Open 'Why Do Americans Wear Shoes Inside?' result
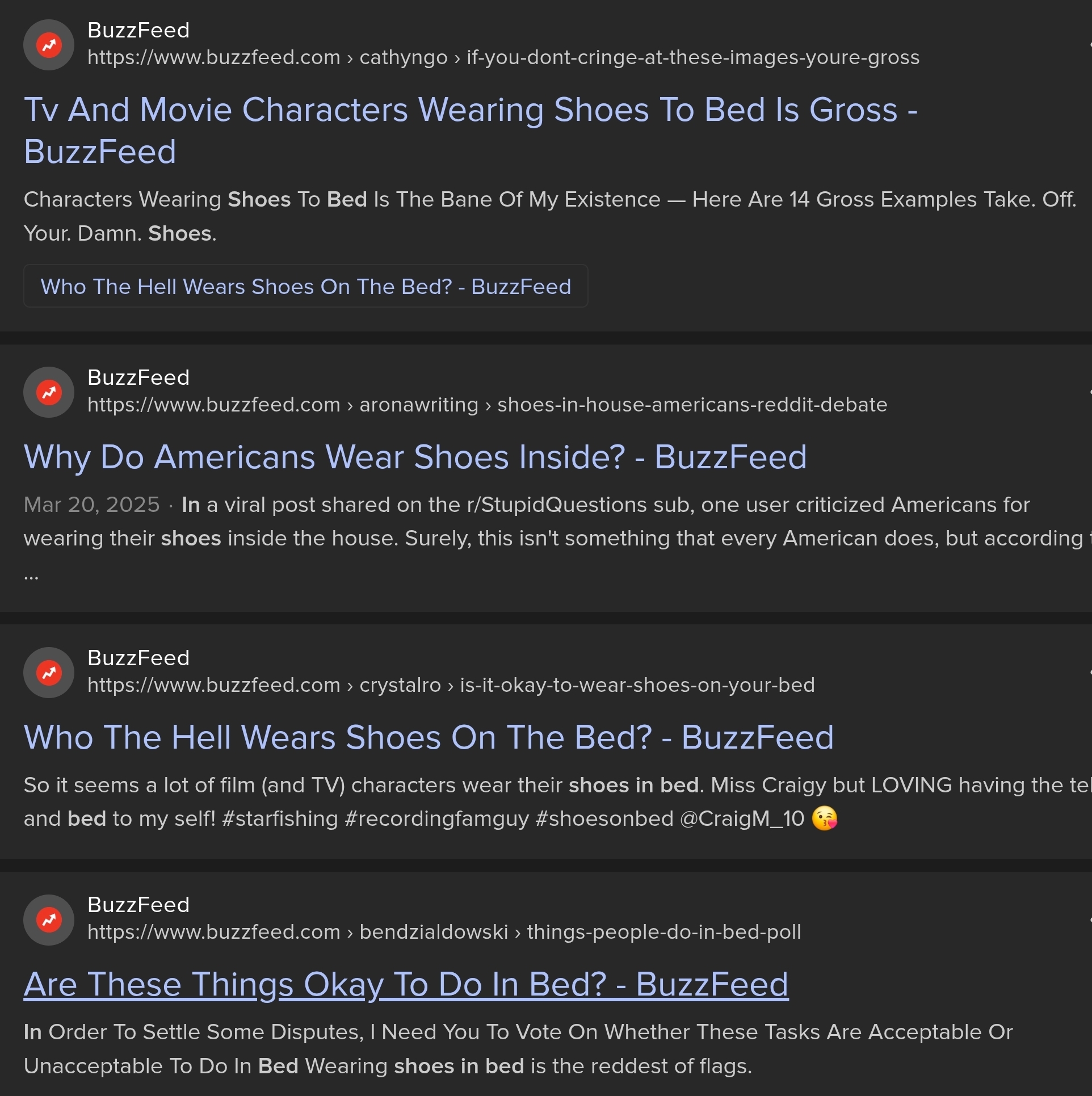1092x1096 pixels. (x=415, y=457)
